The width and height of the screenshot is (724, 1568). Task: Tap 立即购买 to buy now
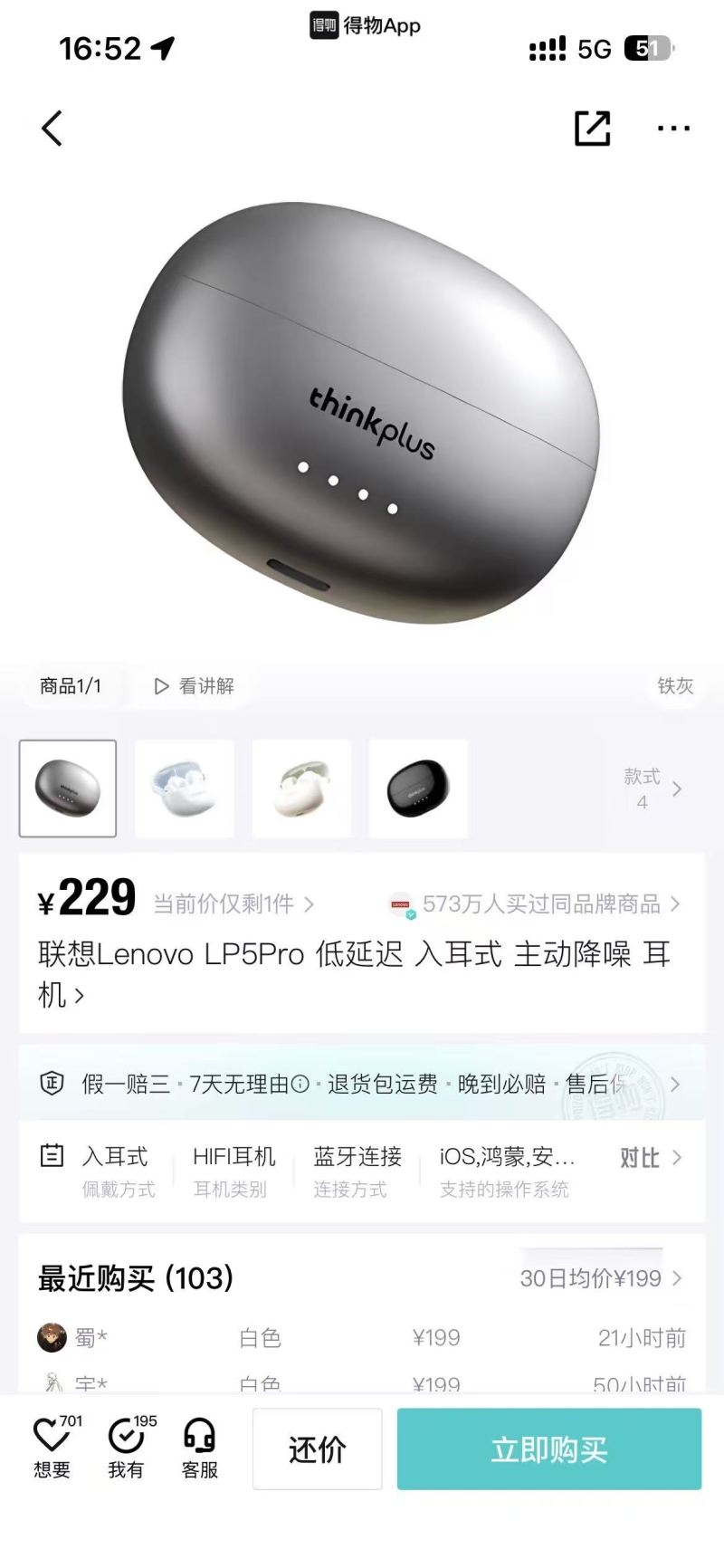(548, 1449)
